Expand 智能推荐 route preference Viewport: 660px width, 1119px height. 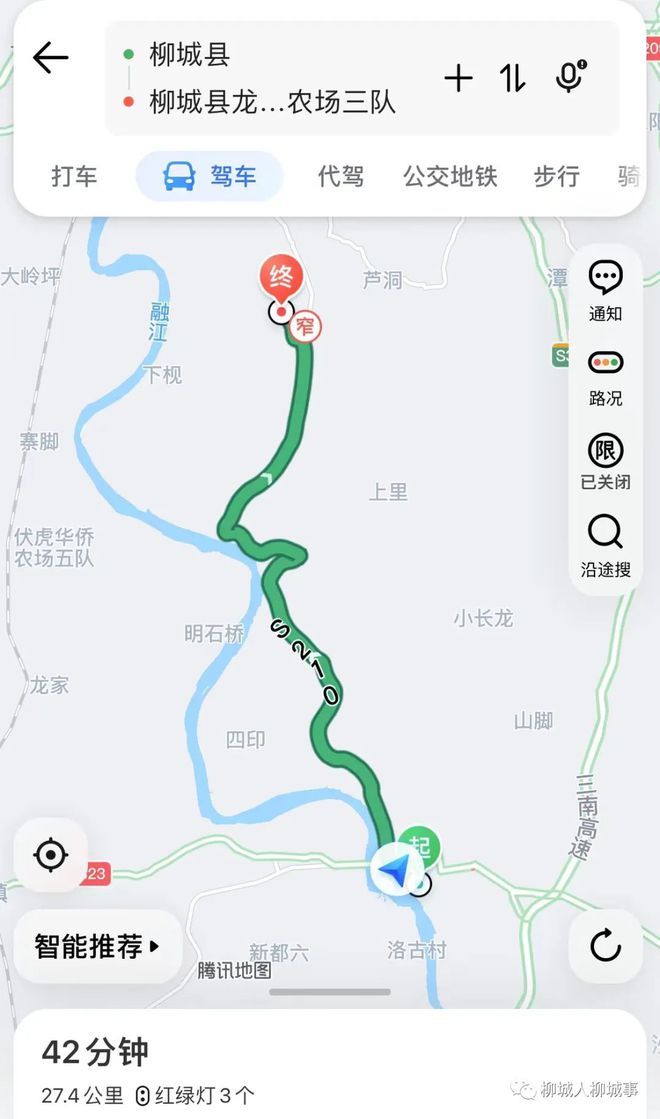(x=97, y=946)
